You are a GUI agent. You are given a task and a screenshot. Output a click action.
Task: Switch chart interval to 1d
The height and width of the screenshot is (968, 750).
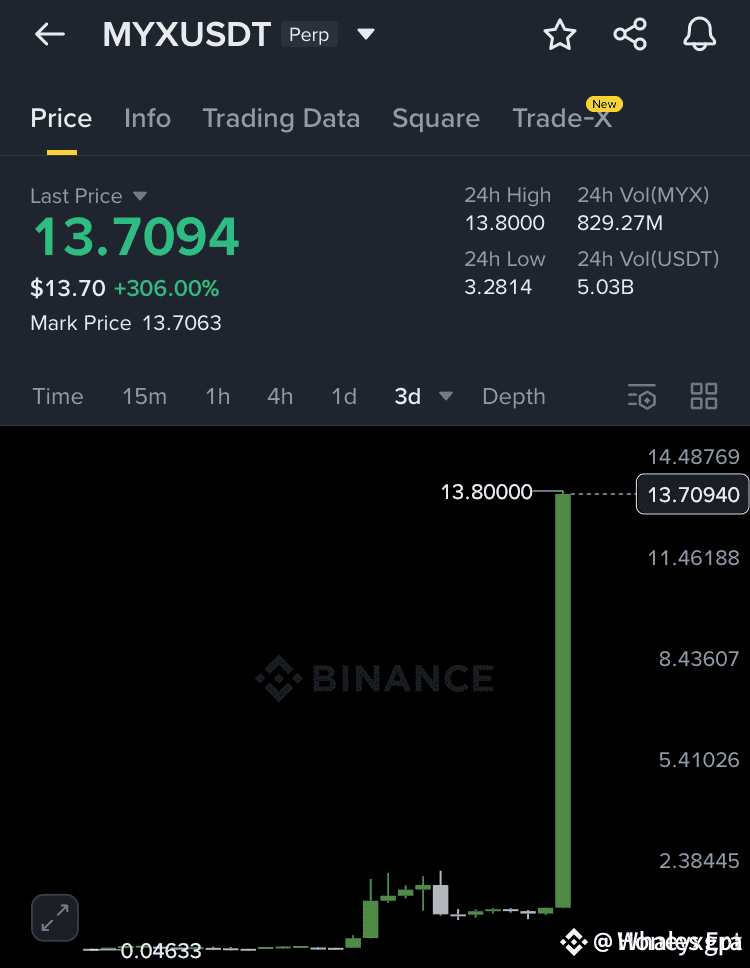(344, 396)
